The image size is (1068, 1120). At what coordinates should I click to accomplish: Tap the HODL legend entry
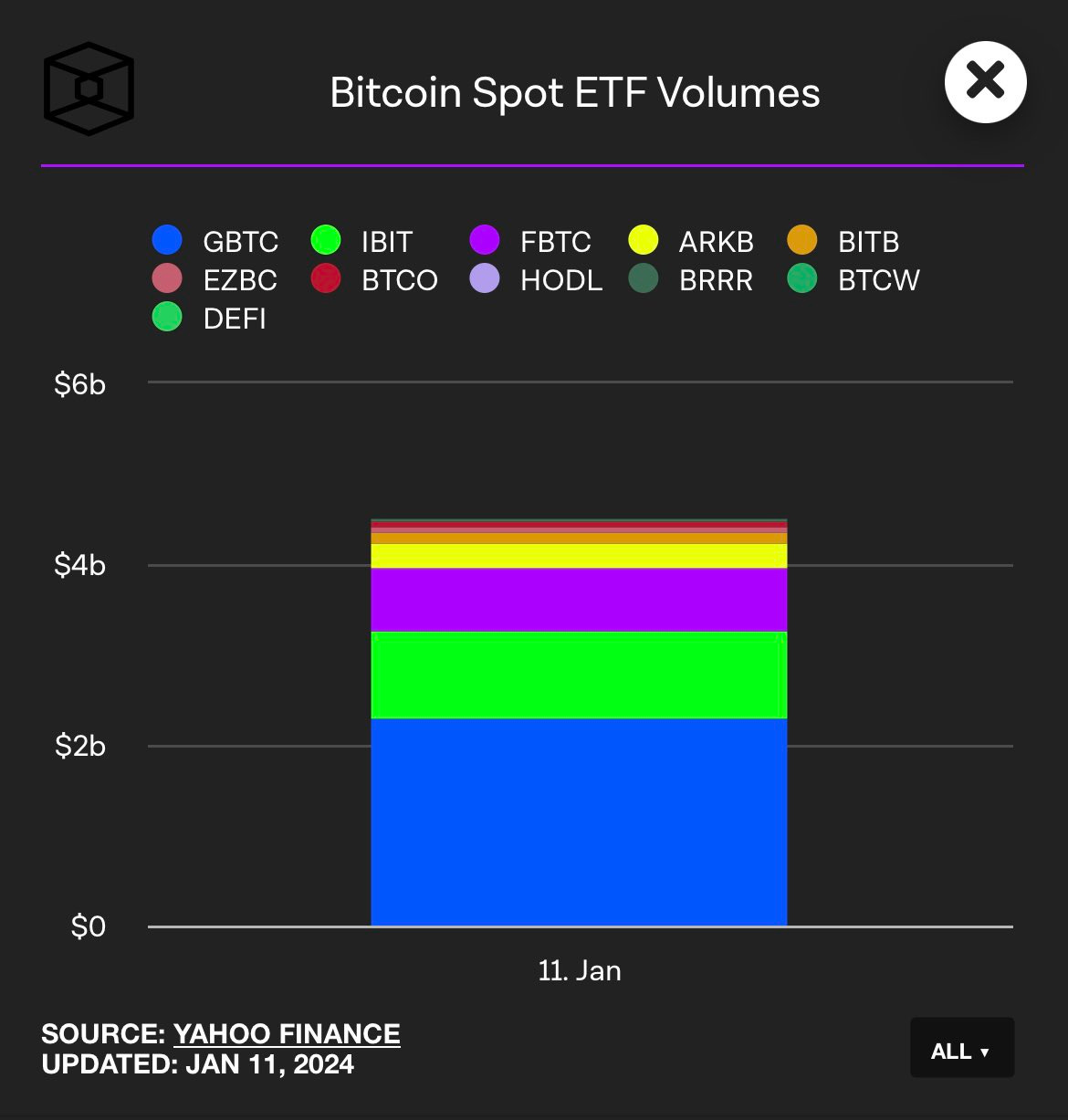click(537, 280)
